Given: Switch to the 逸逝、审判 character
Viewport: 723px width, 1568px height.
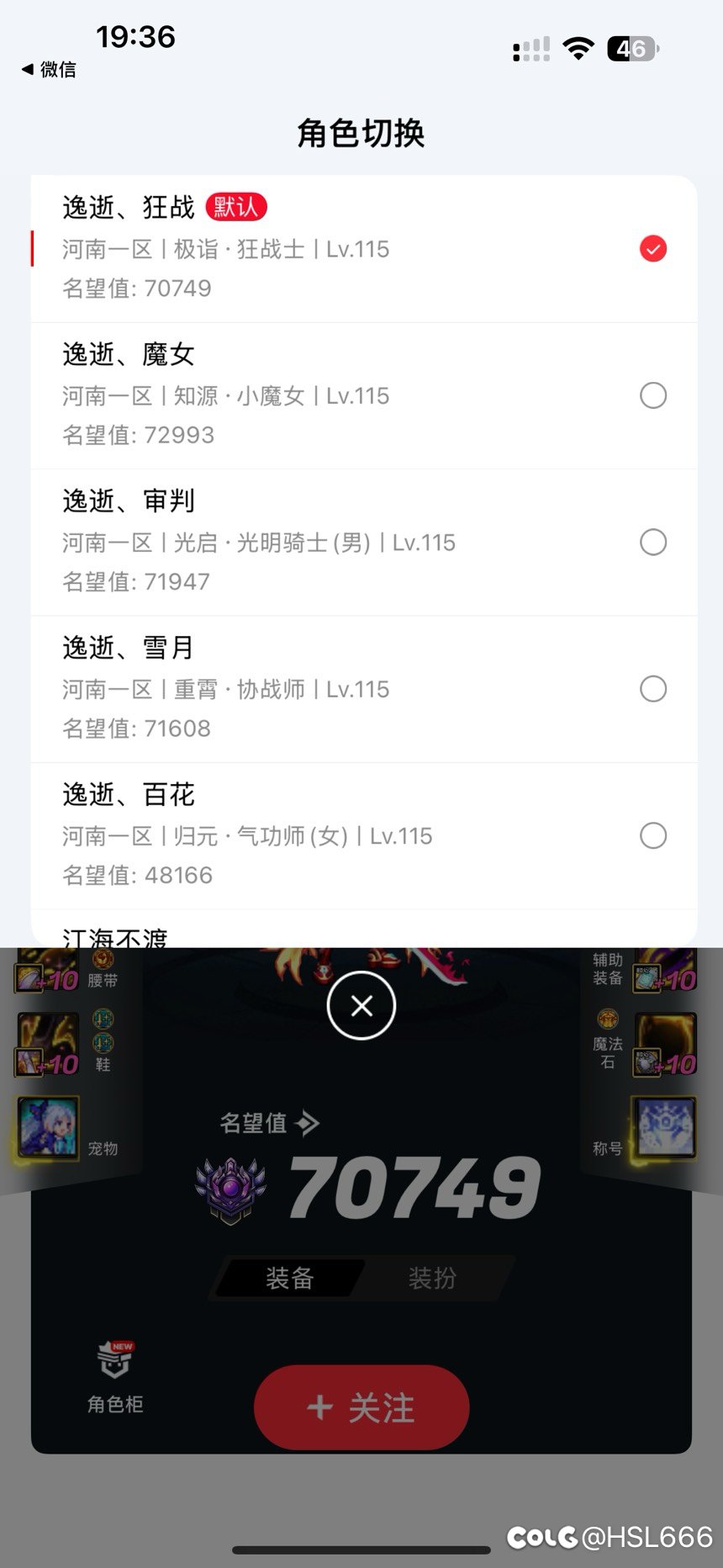Looking at the screenshot, I should coord(652,543).
